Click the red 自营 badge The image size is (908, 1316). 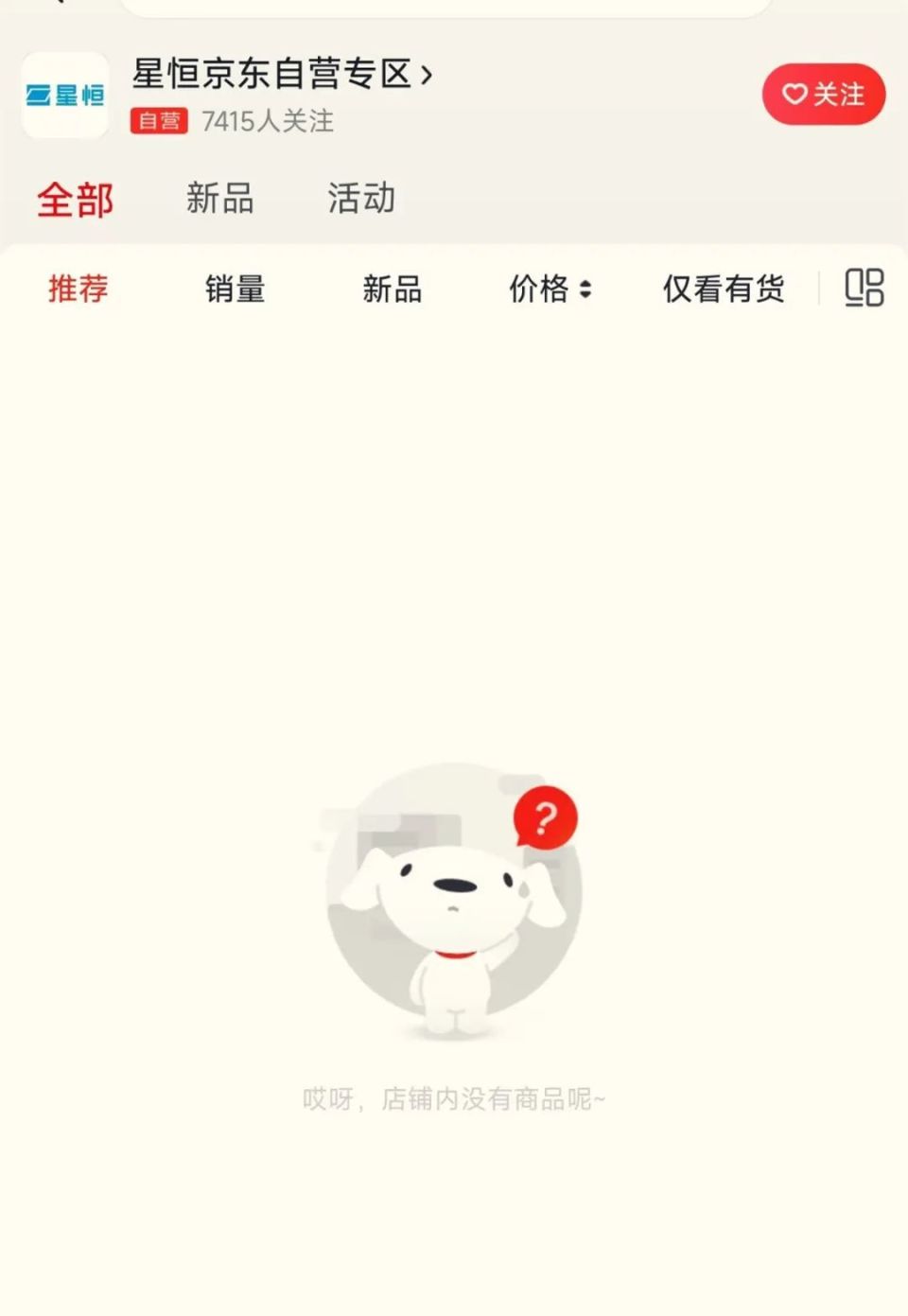point(159,122)
